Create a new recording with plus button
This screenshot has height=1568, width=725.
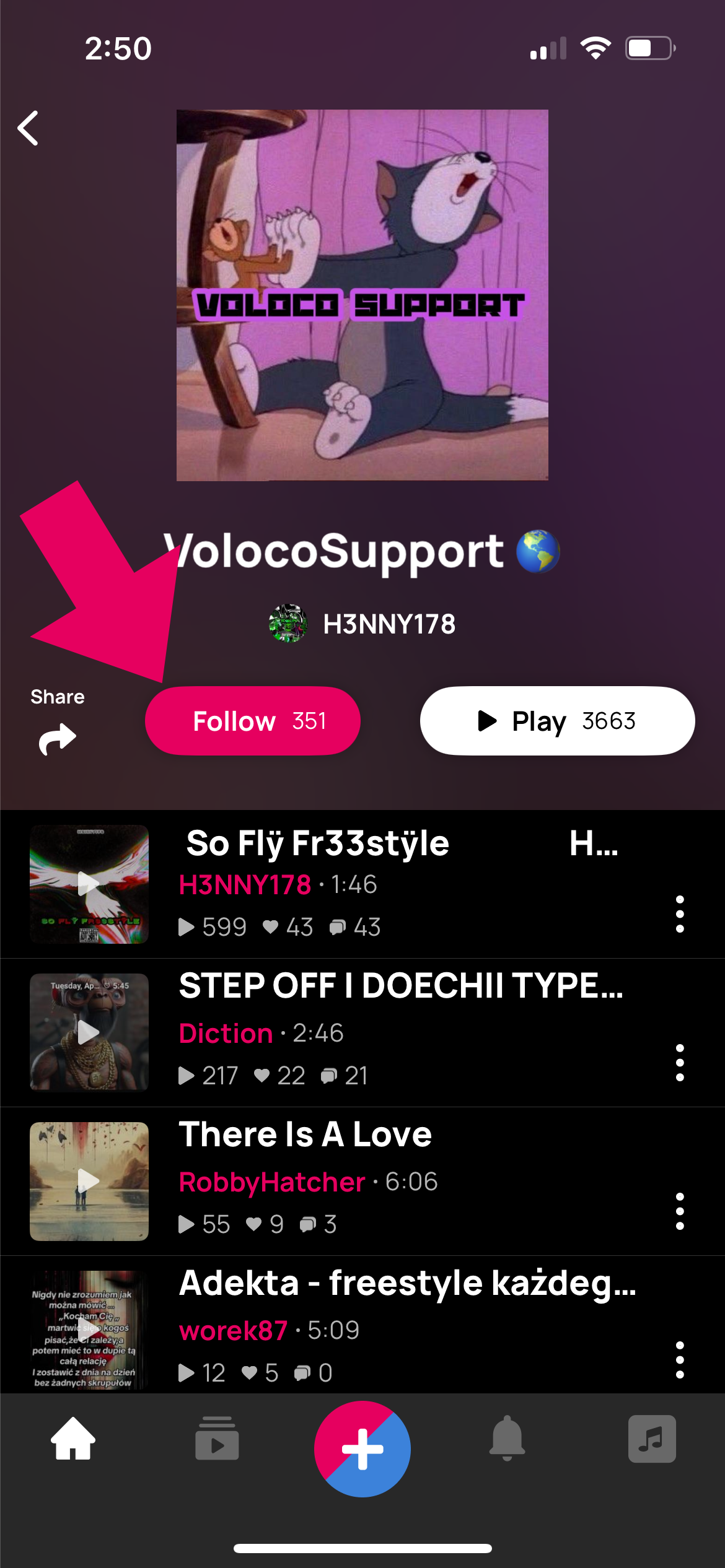pos(362,1448)
